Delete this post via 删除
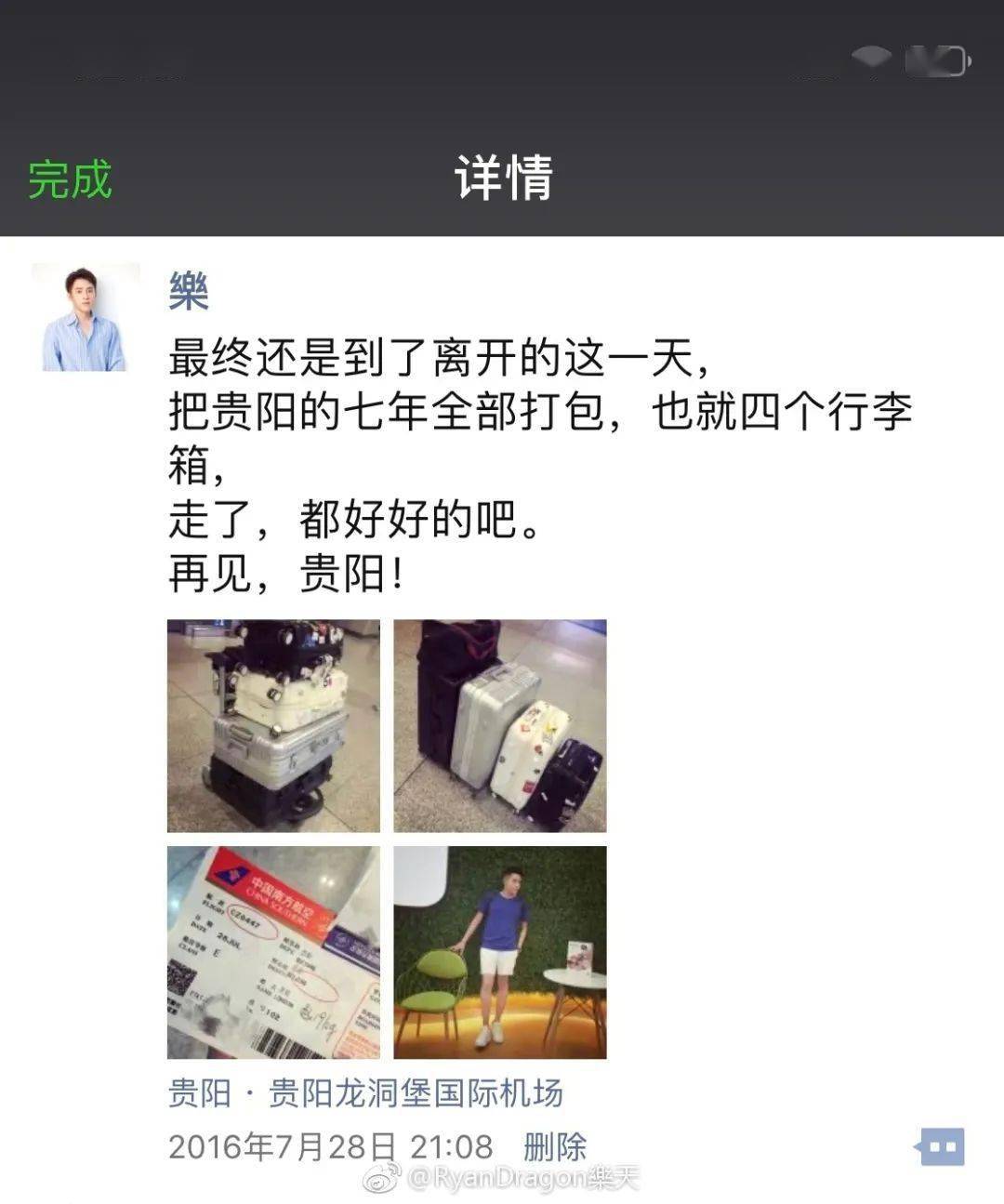Screen dimensions: 1004x1204 coord(555,1146)
